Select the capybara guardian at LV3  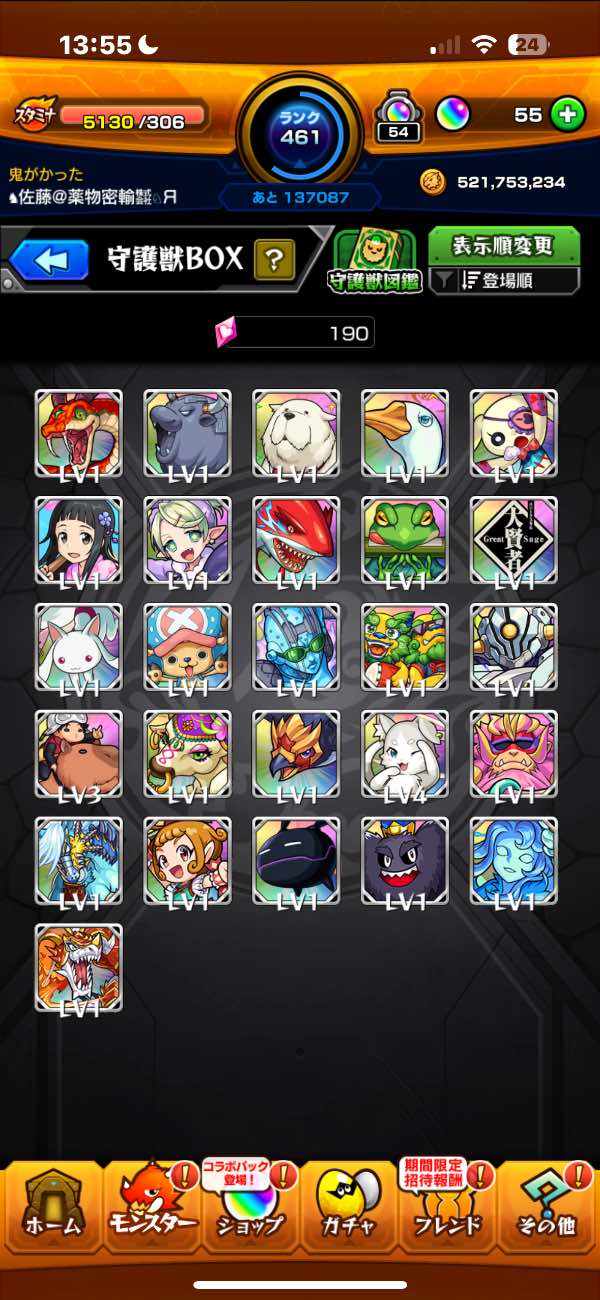(79, 753)
